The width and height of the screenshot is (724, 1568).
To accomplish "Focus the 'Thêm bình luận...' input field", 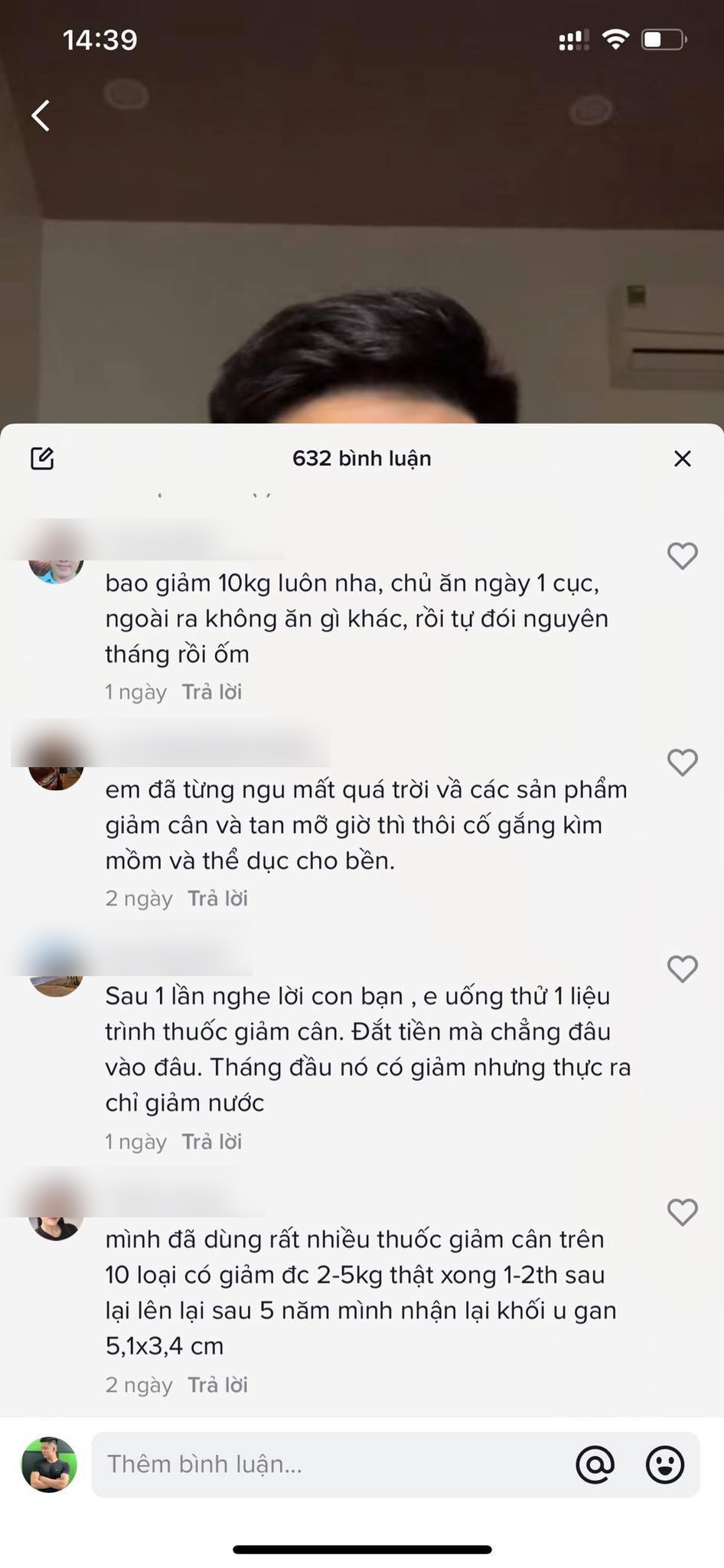I will coord(329,1464).
